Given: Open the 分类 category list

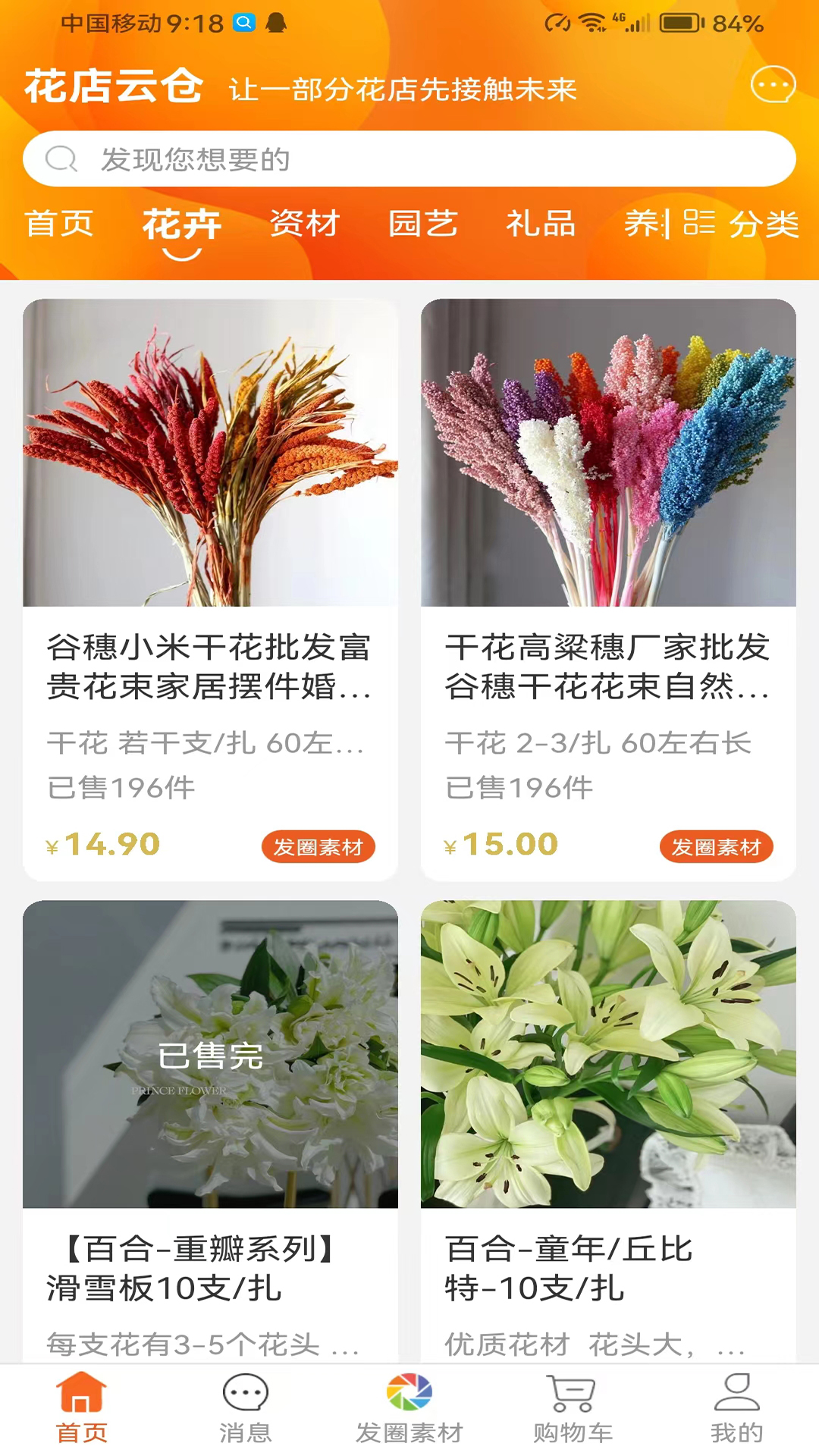Looking at the screenshot, I should [742, 224].
